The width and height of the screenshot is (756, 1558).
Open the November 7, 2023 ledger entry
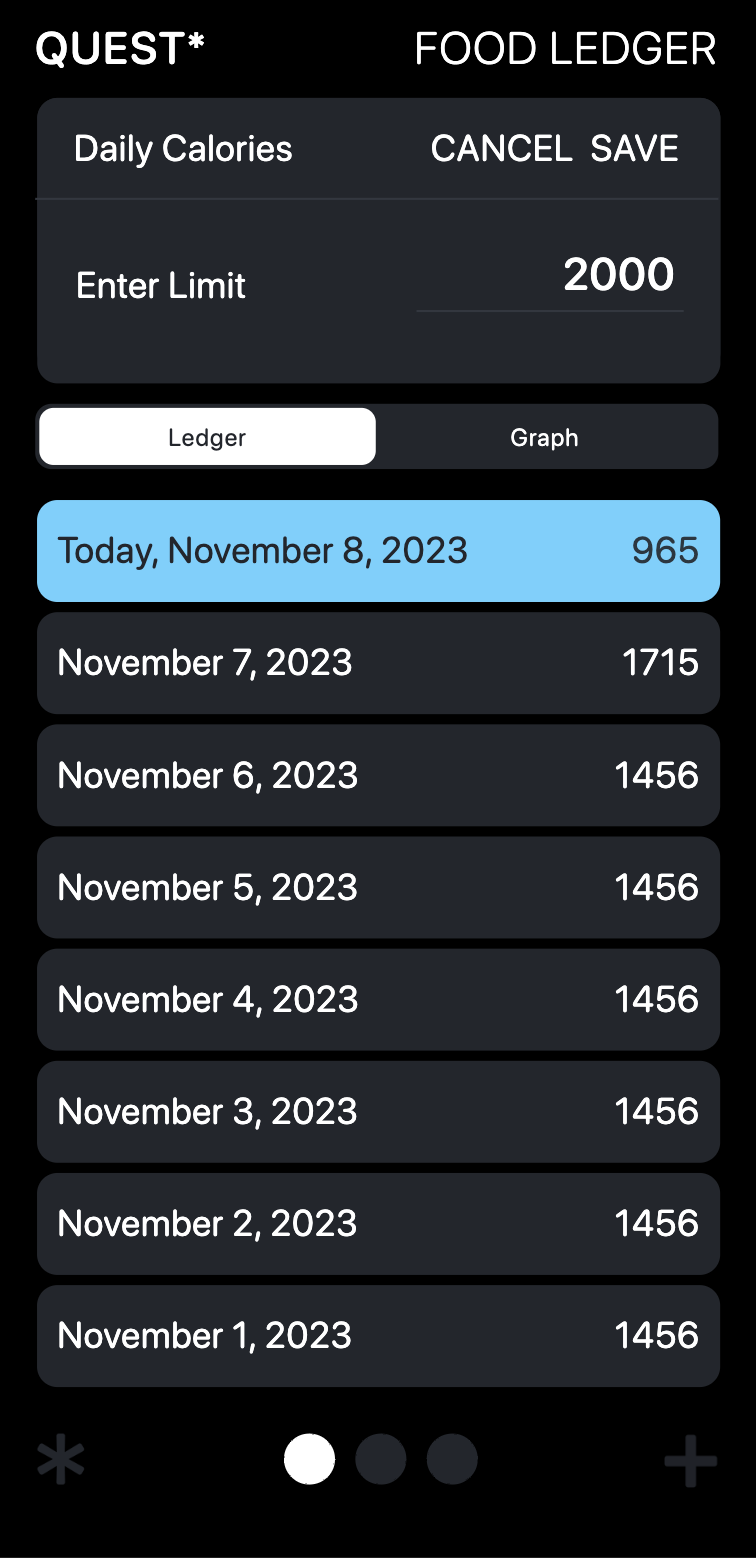click(378, 663)
